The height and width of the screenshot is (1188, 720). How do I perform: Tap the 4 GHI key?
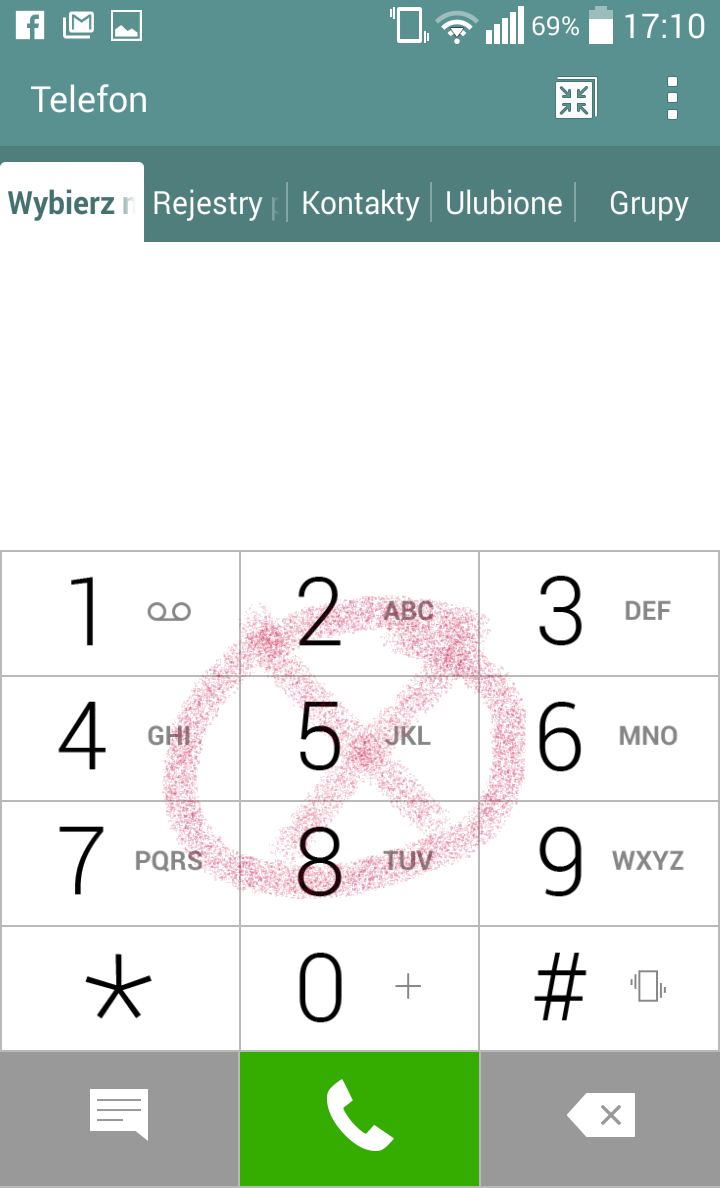coord(120,738)
